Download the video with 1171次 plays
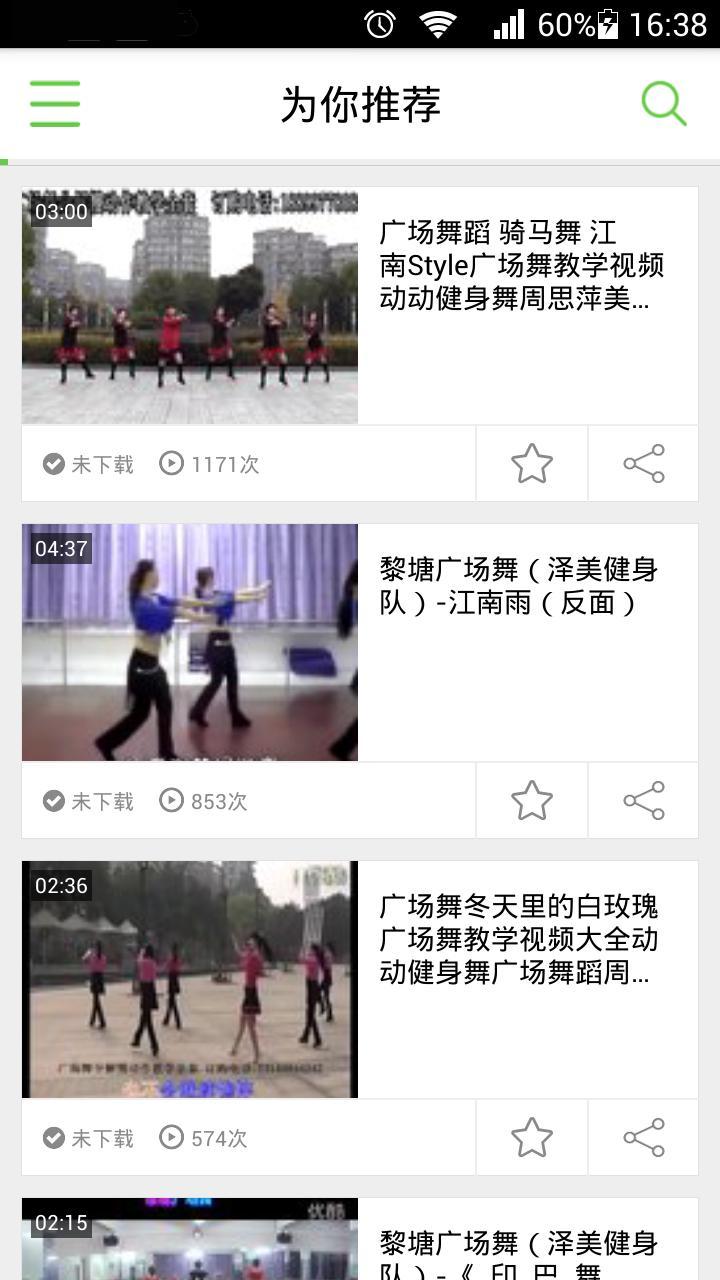 click(x=88, y=464)
